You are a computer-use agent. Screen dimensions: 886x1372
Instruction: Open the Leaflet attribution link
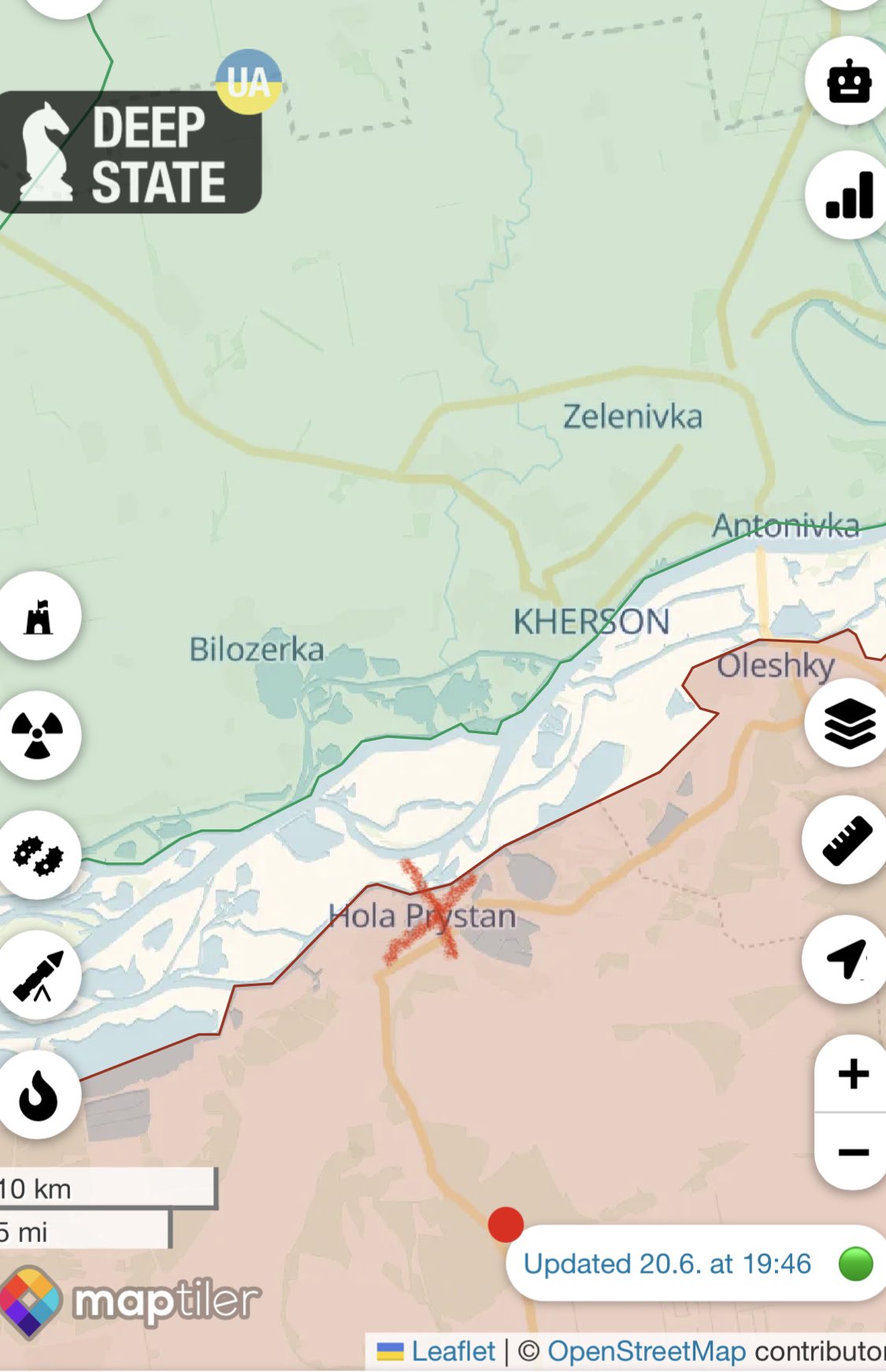[x=453, y=1352]
